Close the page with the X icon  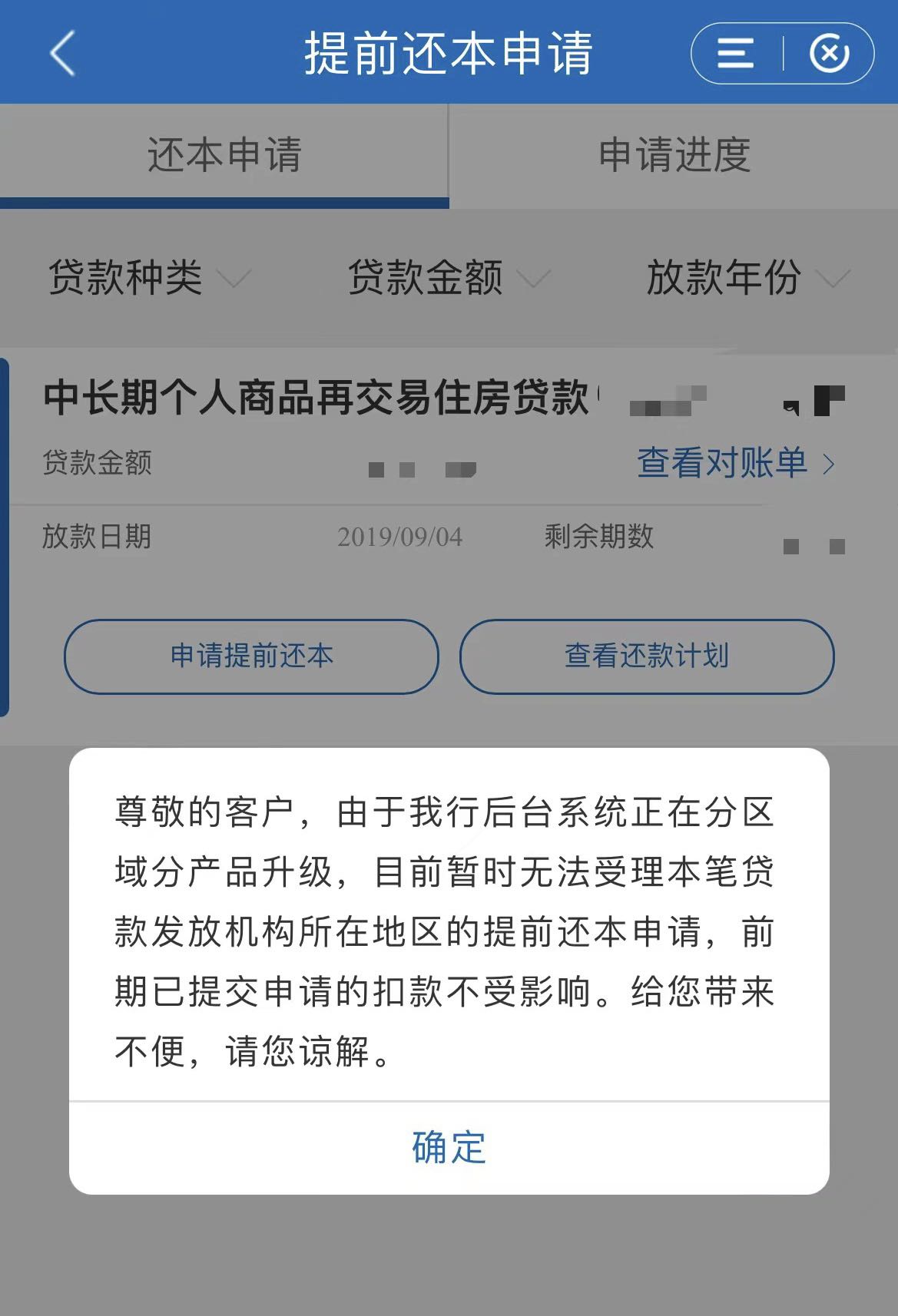click(x=829, y=53)
